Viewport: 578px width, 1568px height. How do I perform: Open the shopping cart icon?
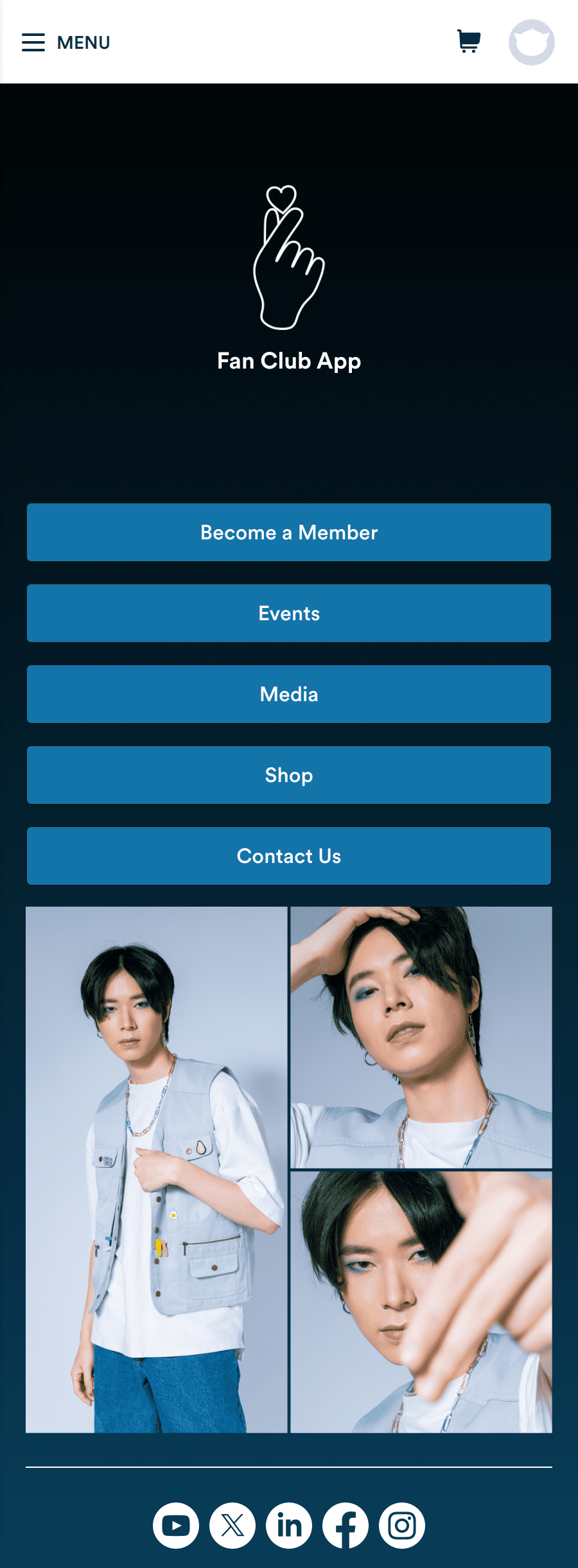coord(468,41)
